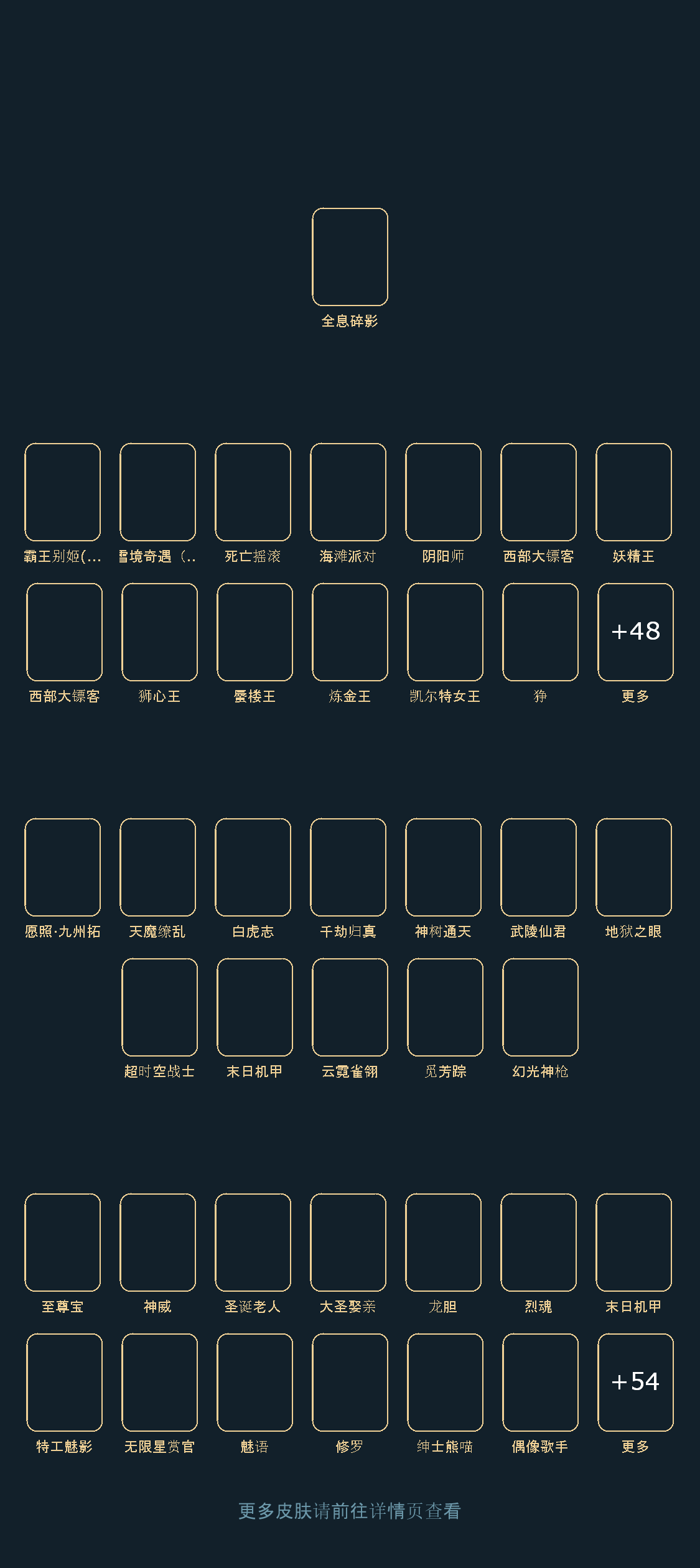Image resolution: width=700 pixels, height=1568 pixels.
Task: View the 白虎志 skin
Action: [253, 867]
